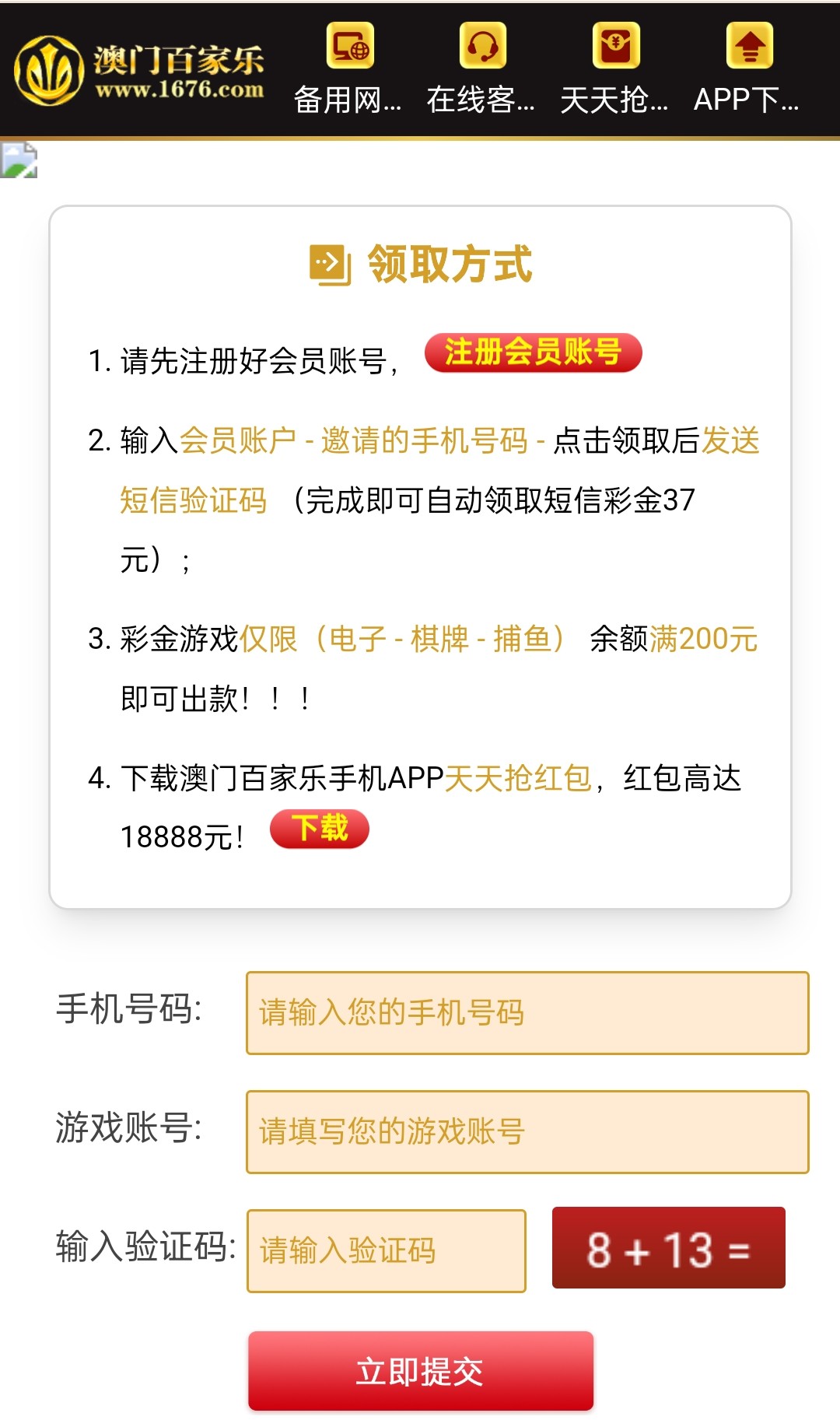Tap the 注册会员账号 register button
This screenshot has height=1427, width=840.
coord(533,352)
